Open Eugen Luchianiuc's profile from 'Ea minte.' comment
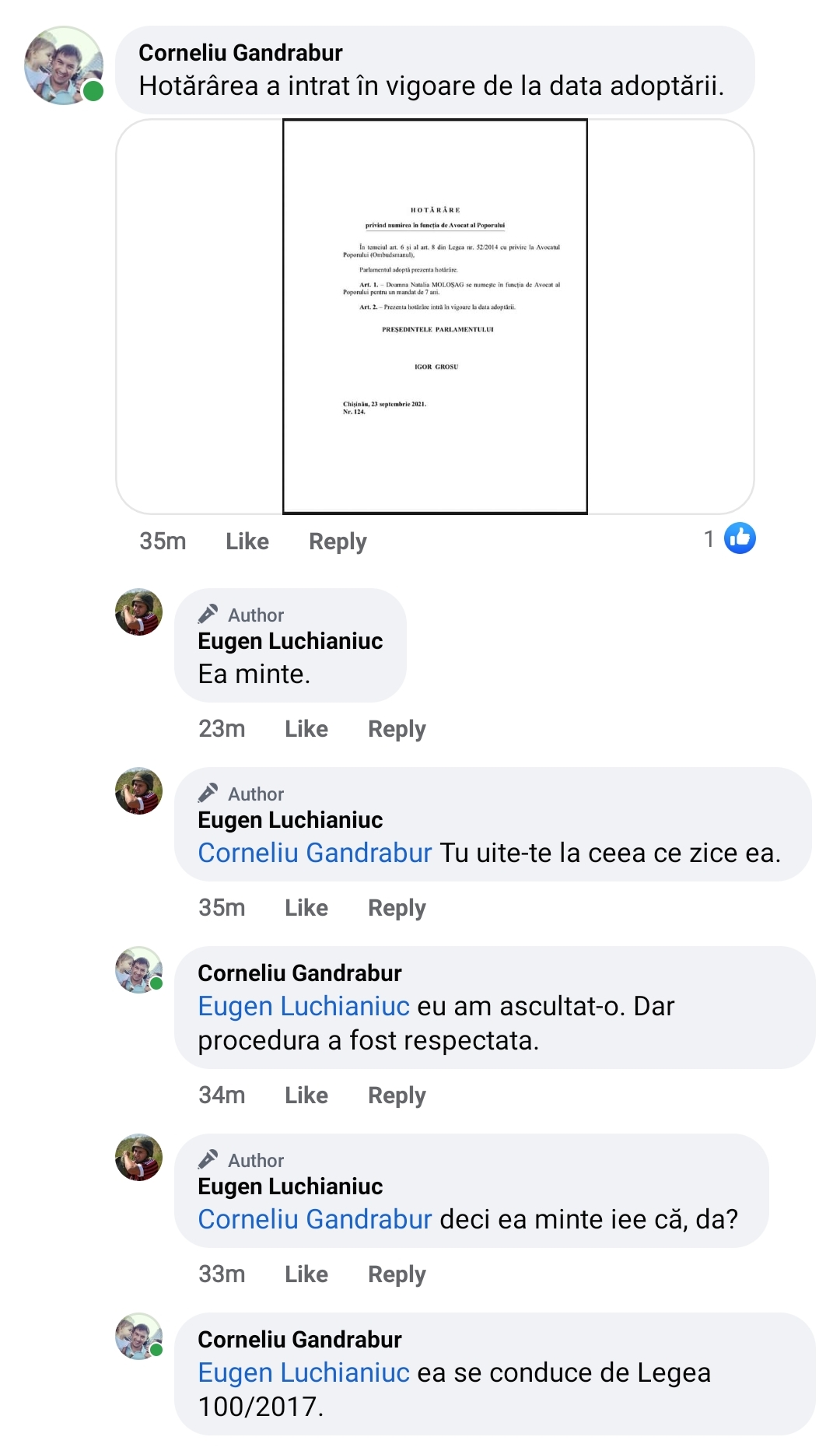The height and width of the screenshot is (1451, 840). click(290, 641)
